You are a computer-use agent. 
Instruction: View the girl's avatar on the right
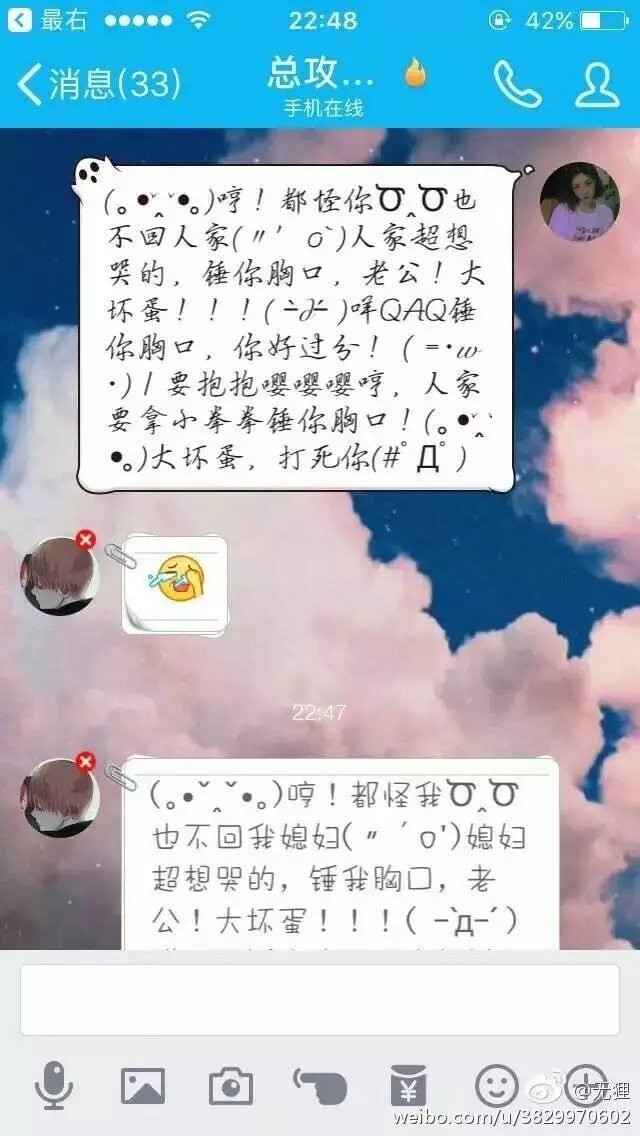579,201
